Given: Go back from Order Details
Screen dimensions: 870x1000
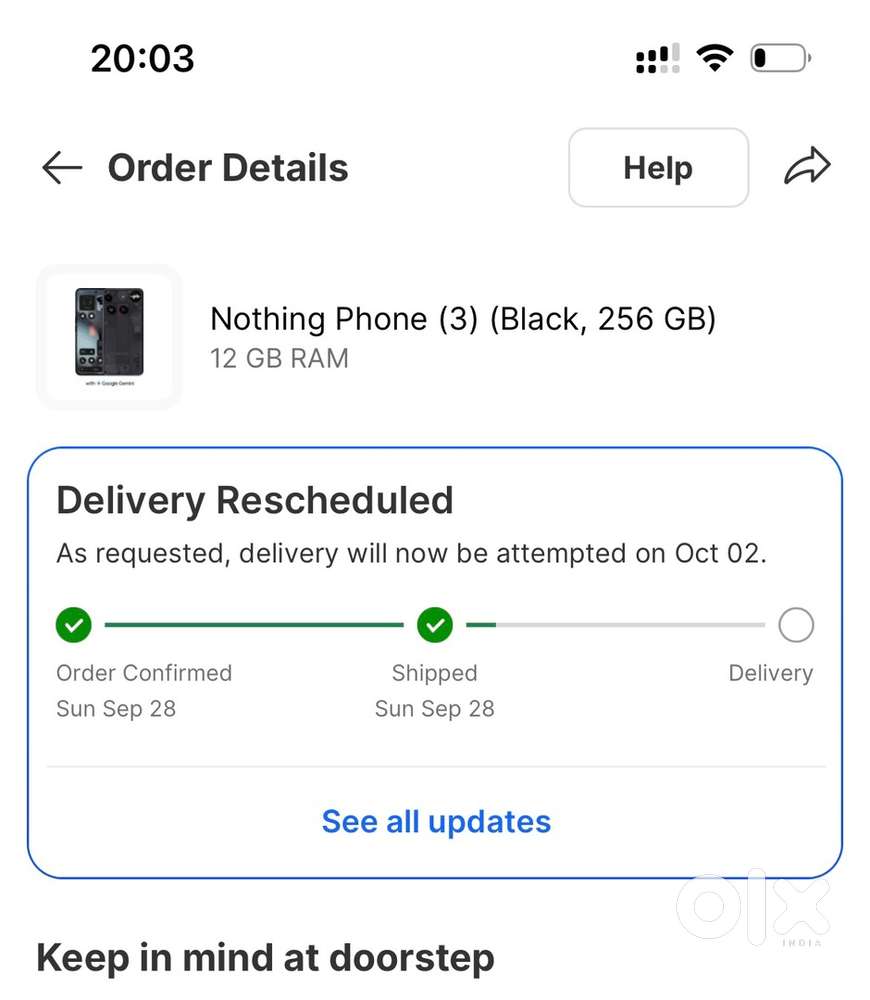Looking at the screenshot, I should (x=62, y=168).
